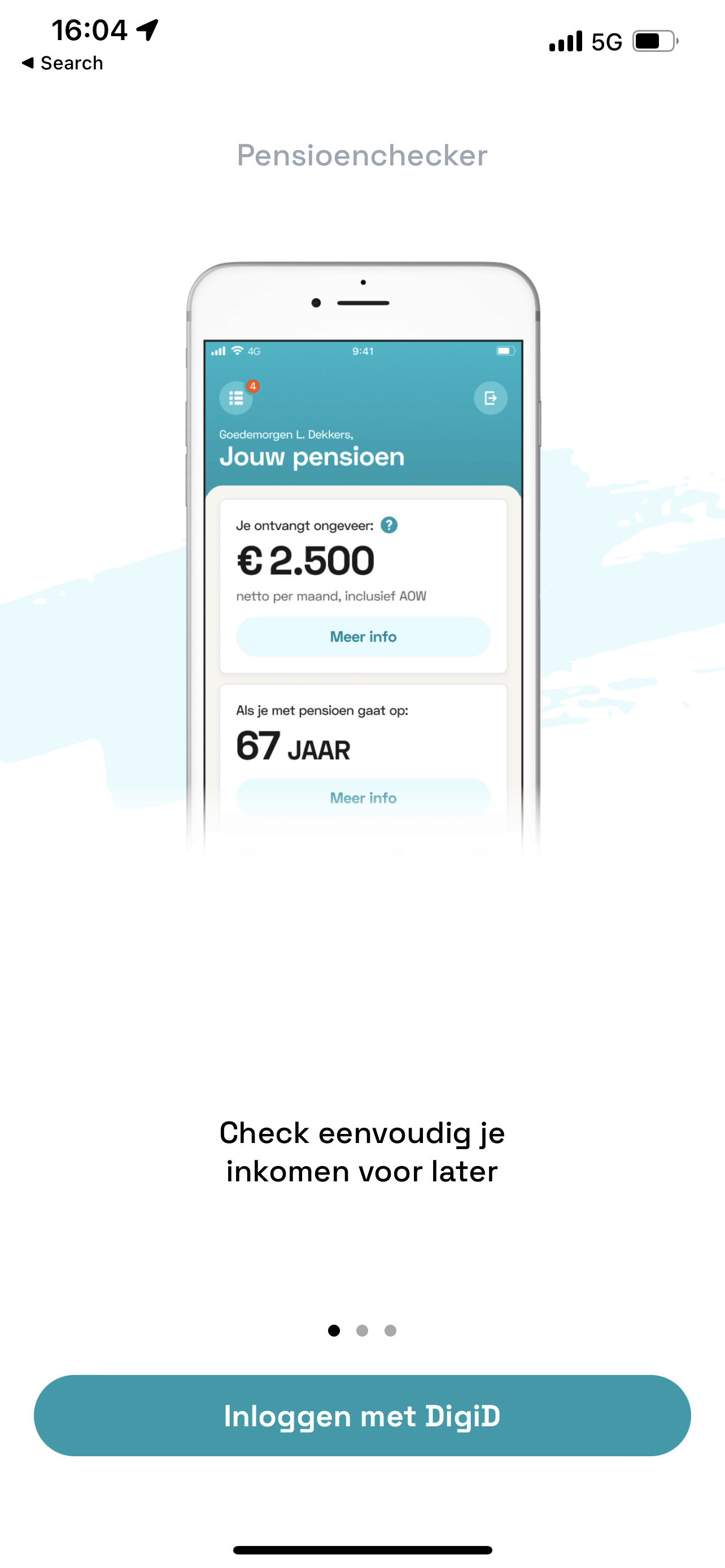This screenshot has height=1568, width=725.
Task: Open the menu list icon with notification badge
Action: tap(236, 398)
